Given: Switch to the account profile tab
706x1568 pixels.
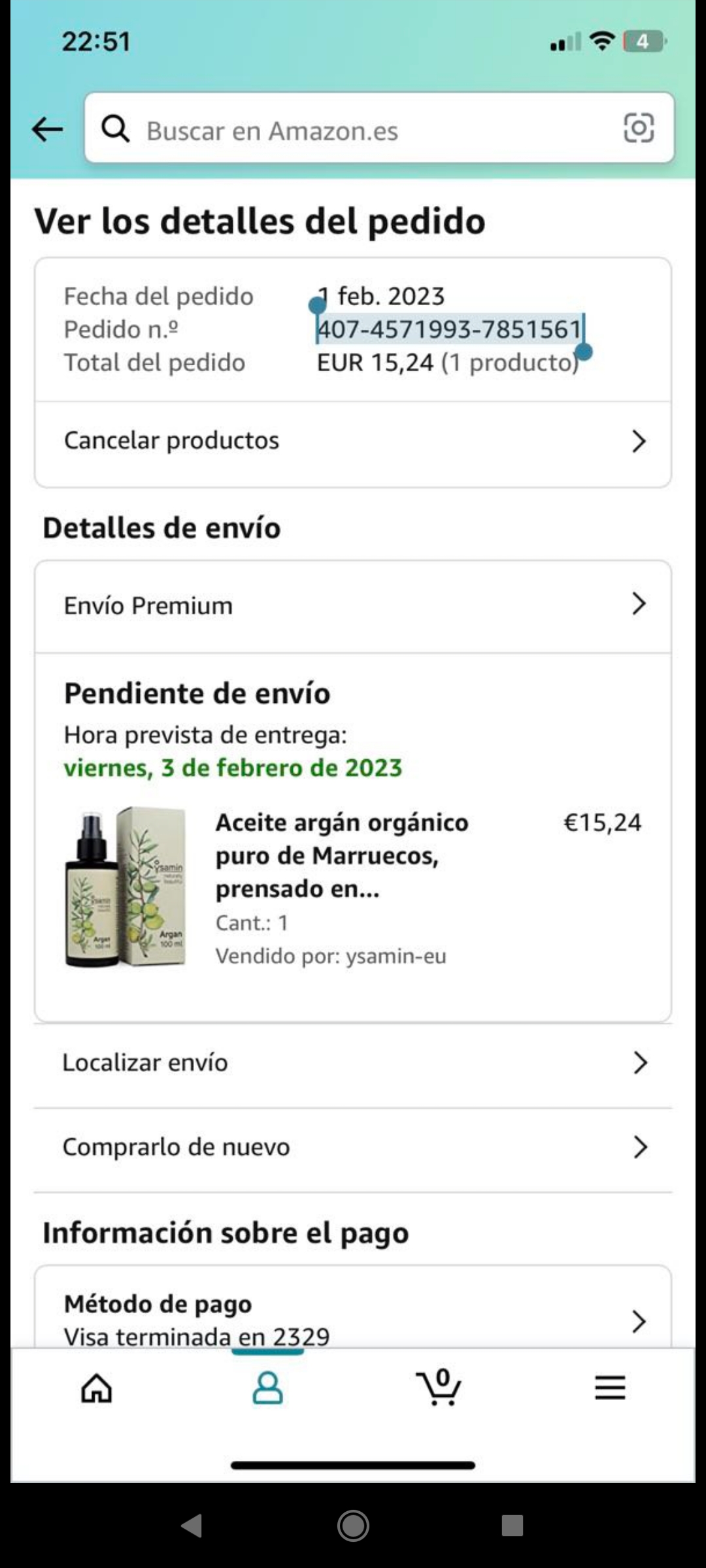Looking at the screenshot, I should point(267,1388).
